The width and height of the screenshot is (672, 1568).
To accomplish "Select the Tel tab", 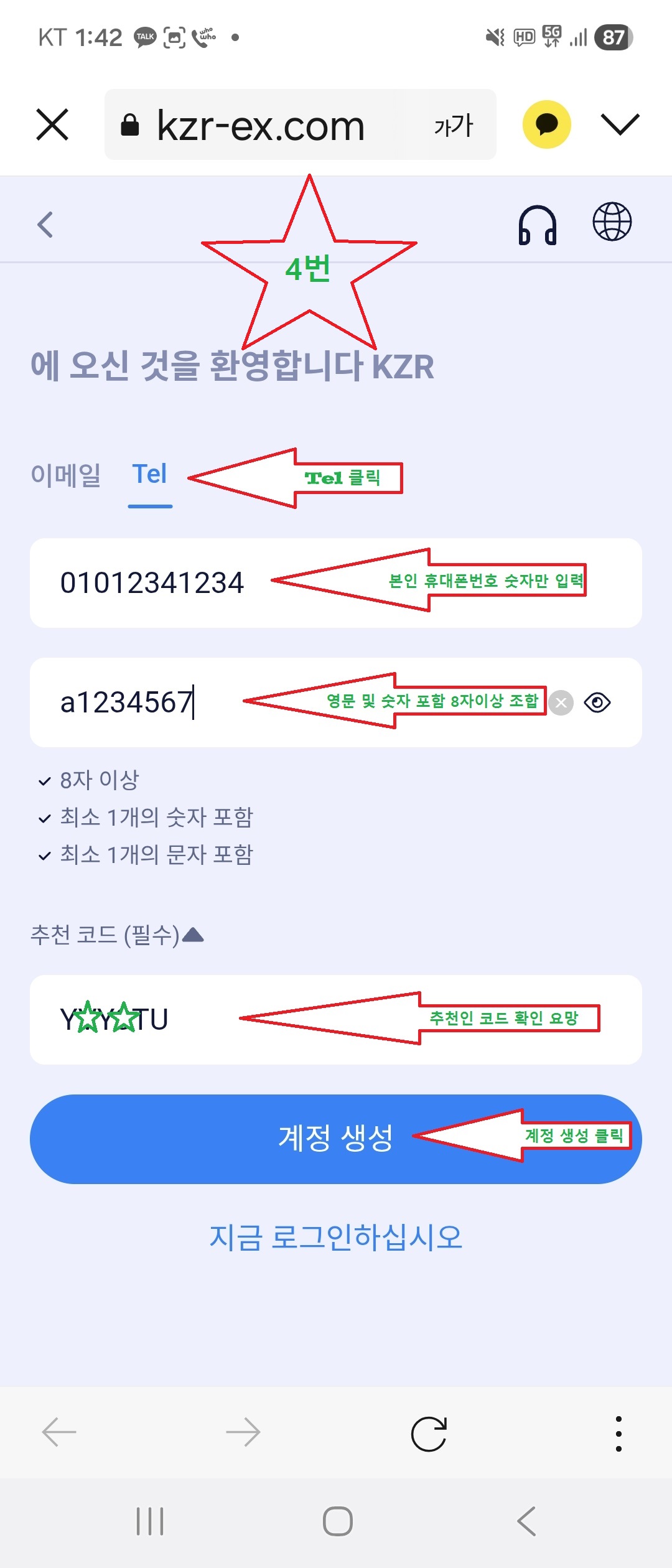I will (150, 475).
